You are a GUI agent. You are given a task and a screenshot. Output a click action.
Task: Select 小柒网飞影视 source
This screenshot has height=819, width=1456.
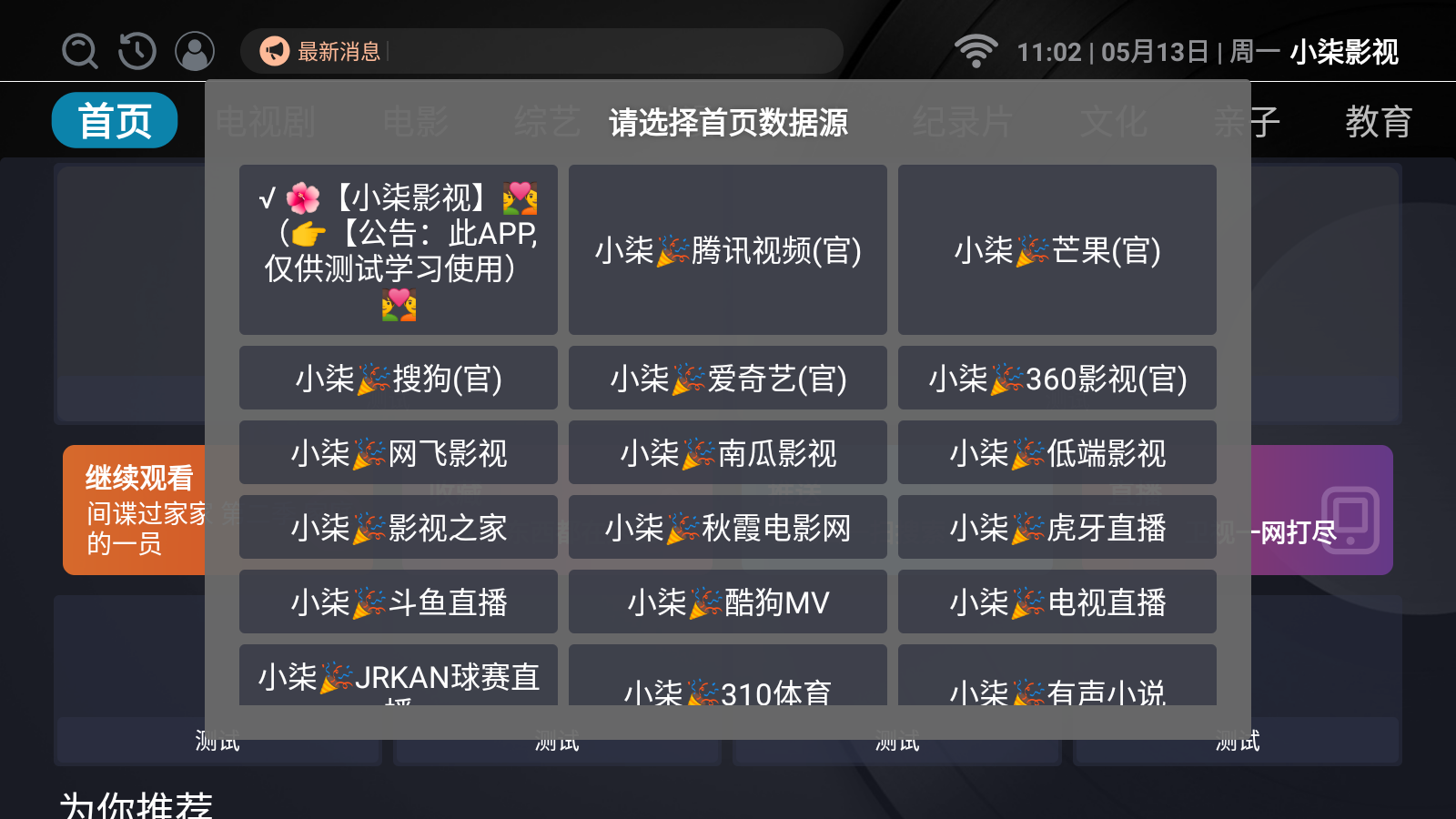tap(399, 452)
